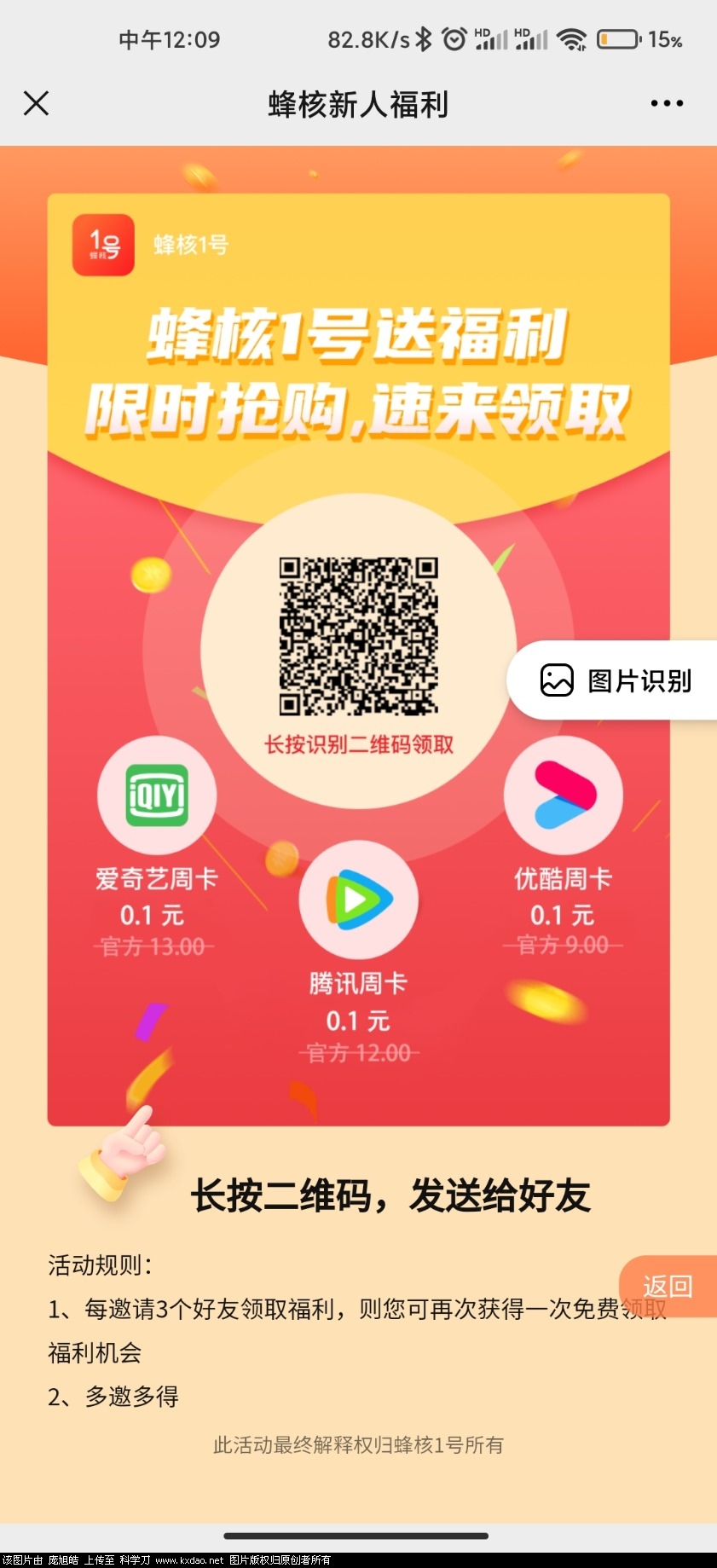Tap the X to close the page
717x1568 pixels.
point(36,103)
